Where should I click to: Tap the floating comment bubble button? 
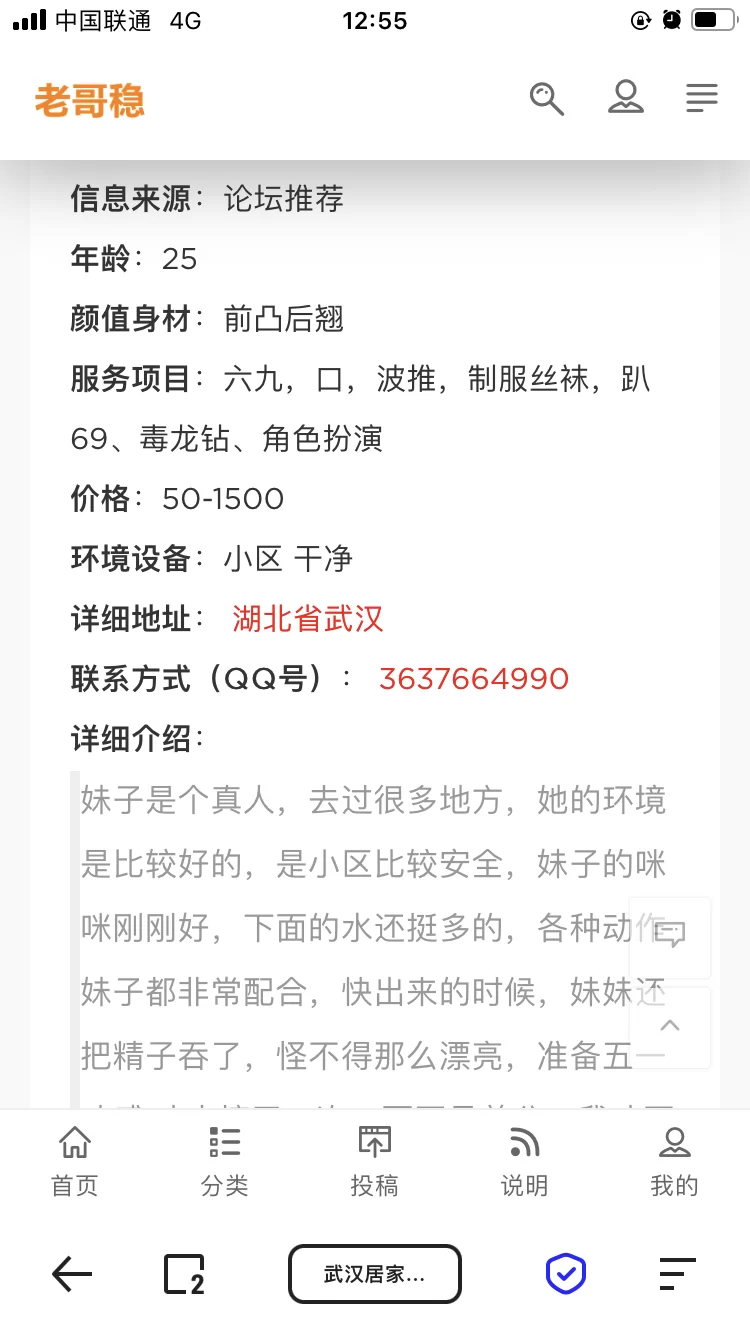[671, 937]
